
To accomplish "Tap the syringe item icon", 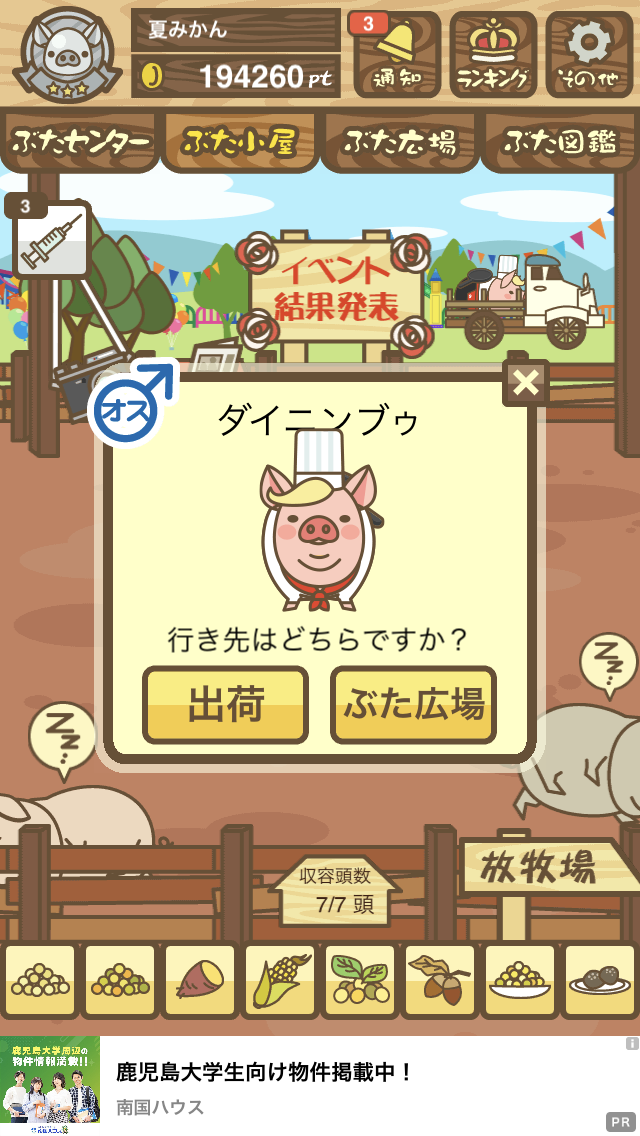I will [51, 239].
